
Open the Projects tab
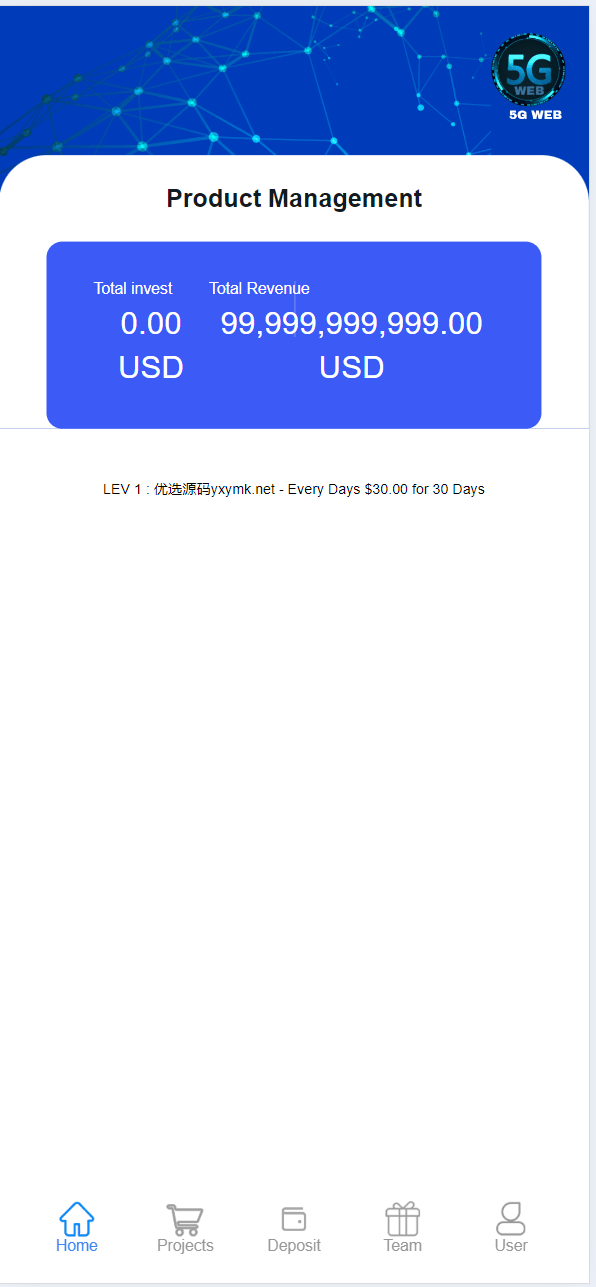coord(185,1228)
